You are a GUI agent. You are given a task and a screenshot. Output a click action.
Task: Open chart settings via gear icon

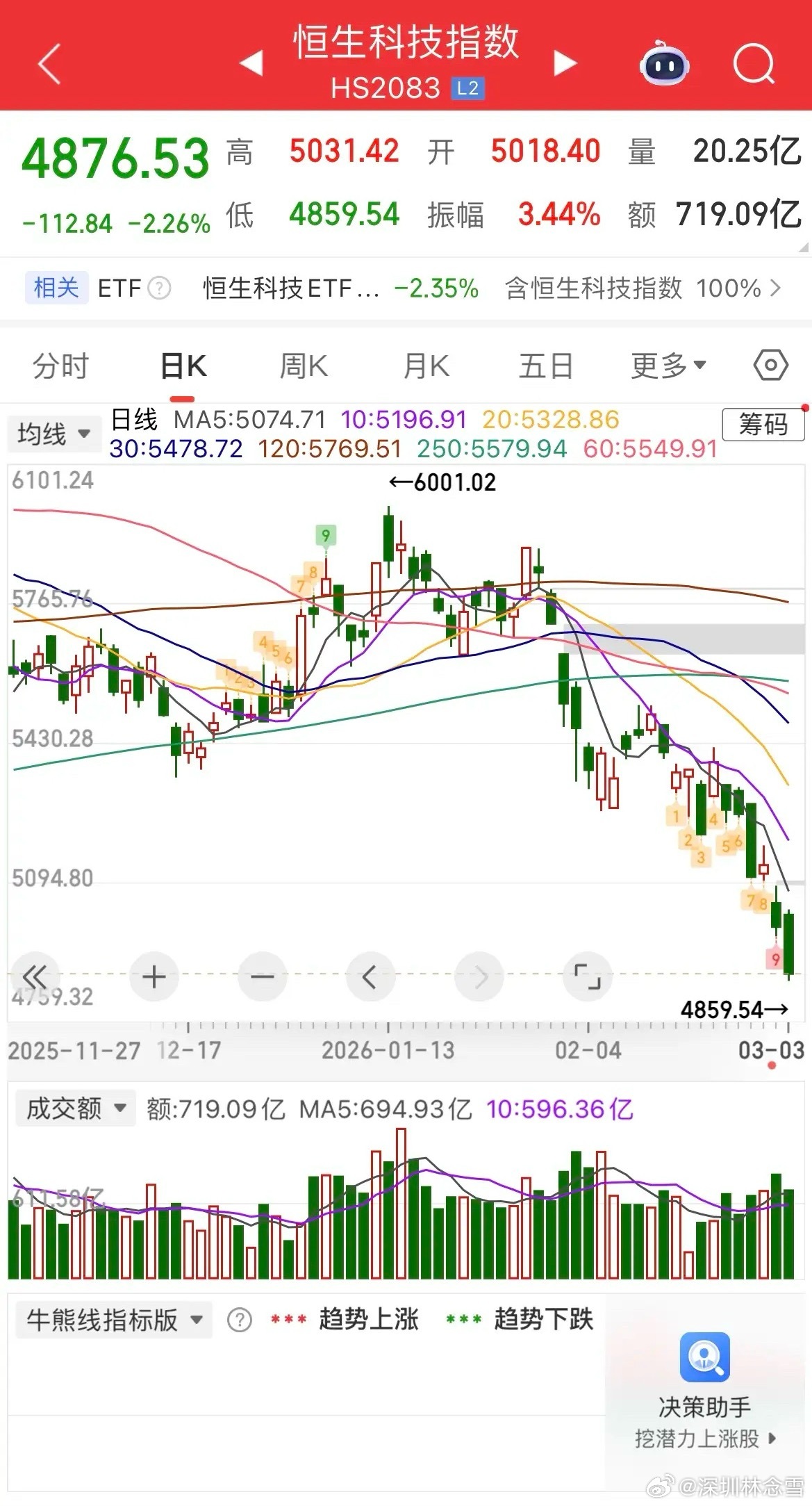771,364
